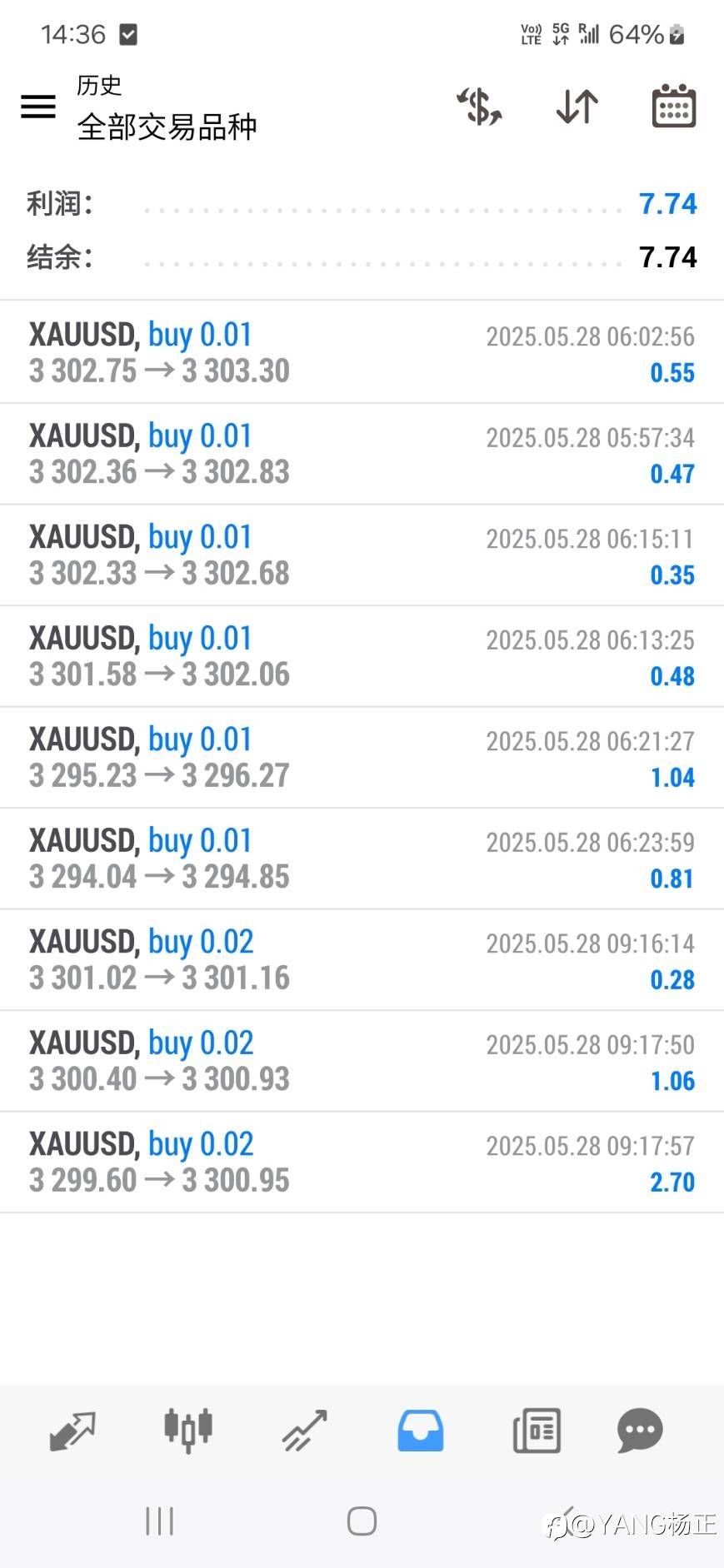Tap the currency symbol filter icon
This screenshot has width=724, height=1568.
[x=479, y=107]
